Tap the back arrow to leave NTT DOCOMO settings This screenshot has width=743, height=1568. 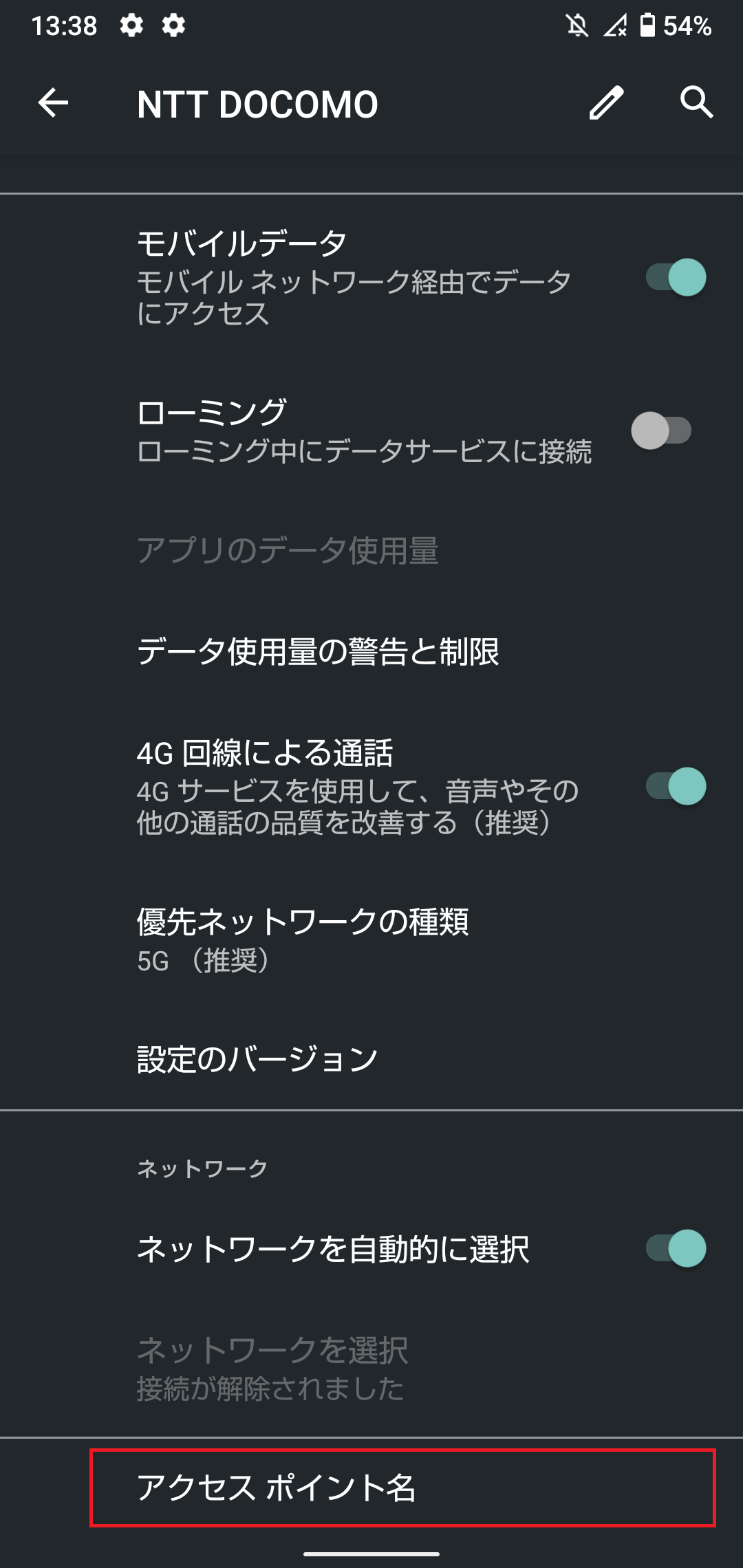point(52,103)
